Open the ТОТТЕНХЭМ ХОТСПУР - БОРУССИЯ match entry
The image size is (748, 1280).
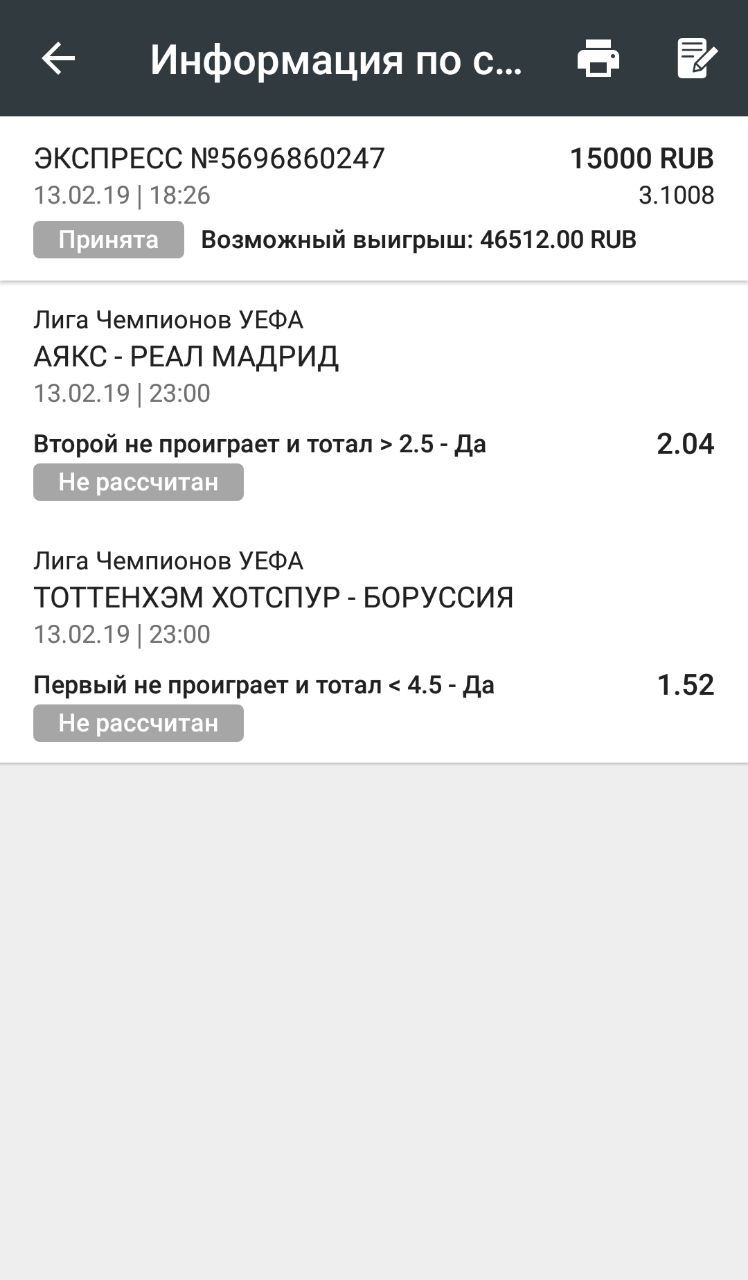click(x=374, y=643)
